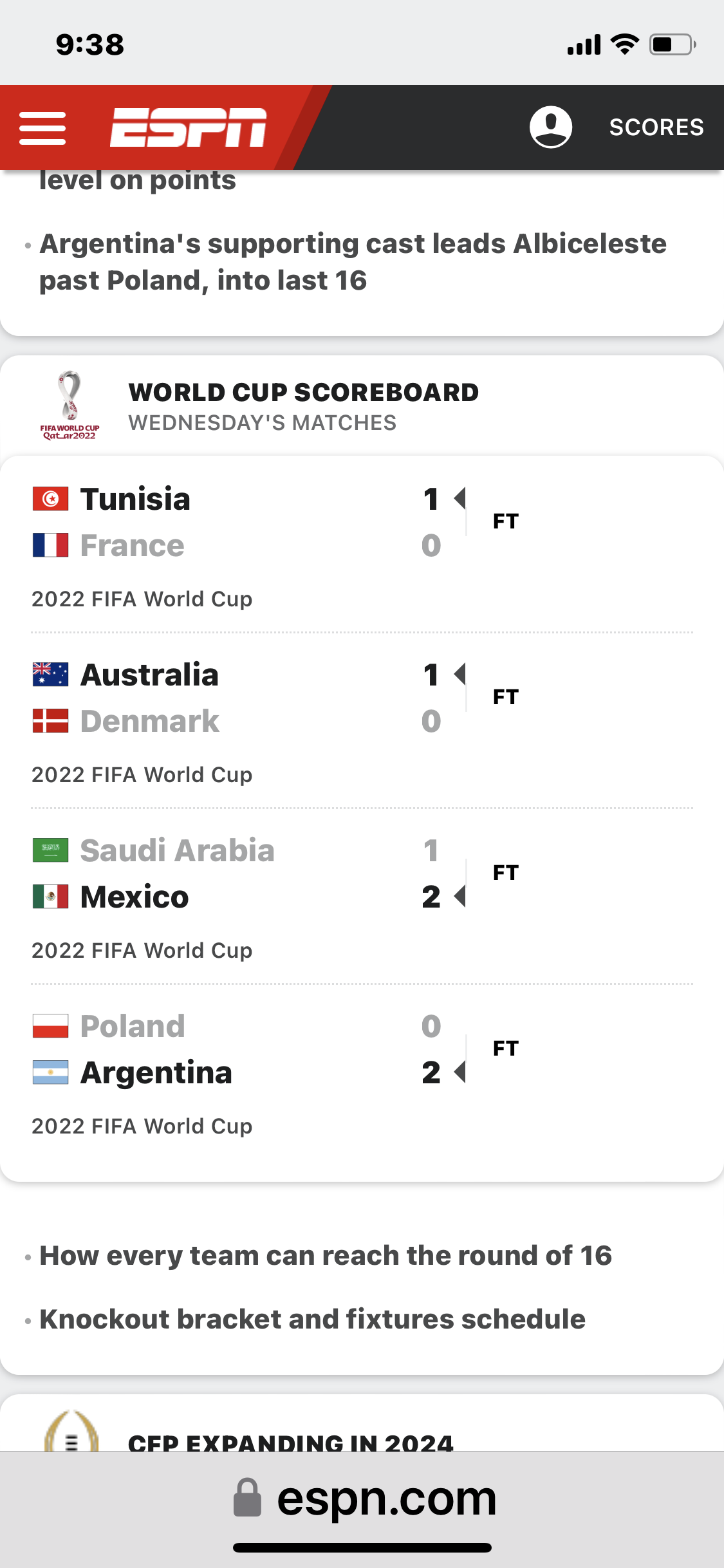Open the Australia vs Denmark match

362,720
